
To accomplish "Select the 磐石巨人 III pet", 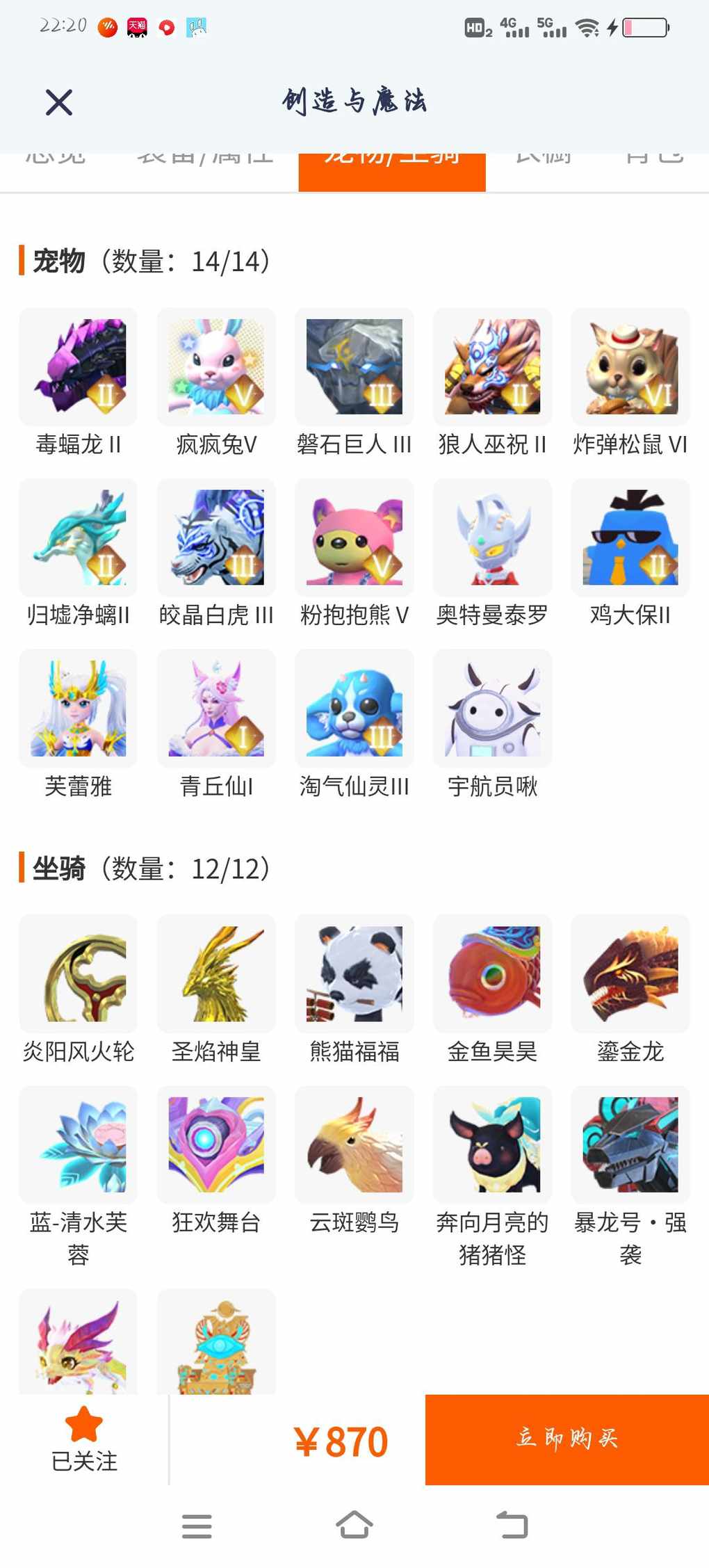I will pos(354,367).
